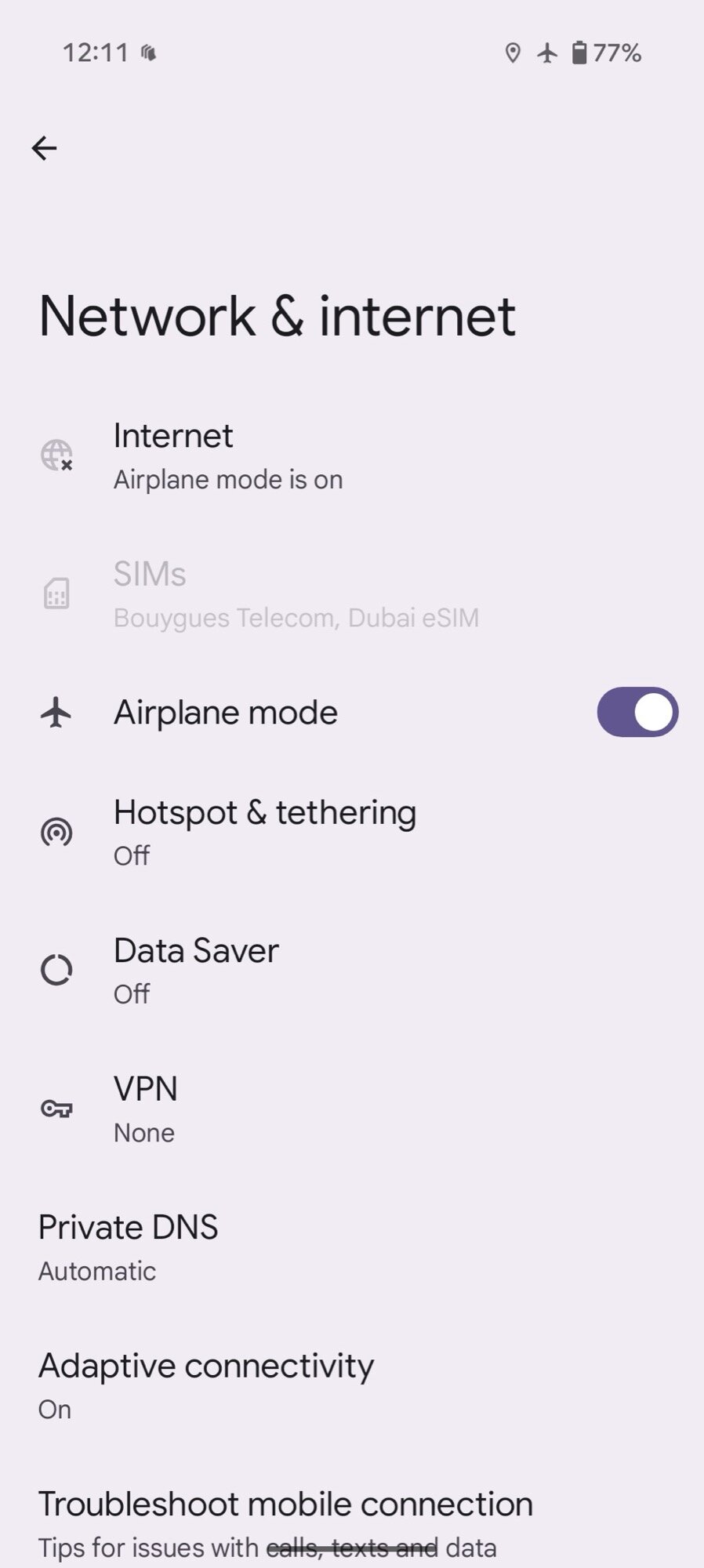Turn off the Airplane mode switch
The width and height of the screenshot is (704, 1568).
click(x=637, y=712)
